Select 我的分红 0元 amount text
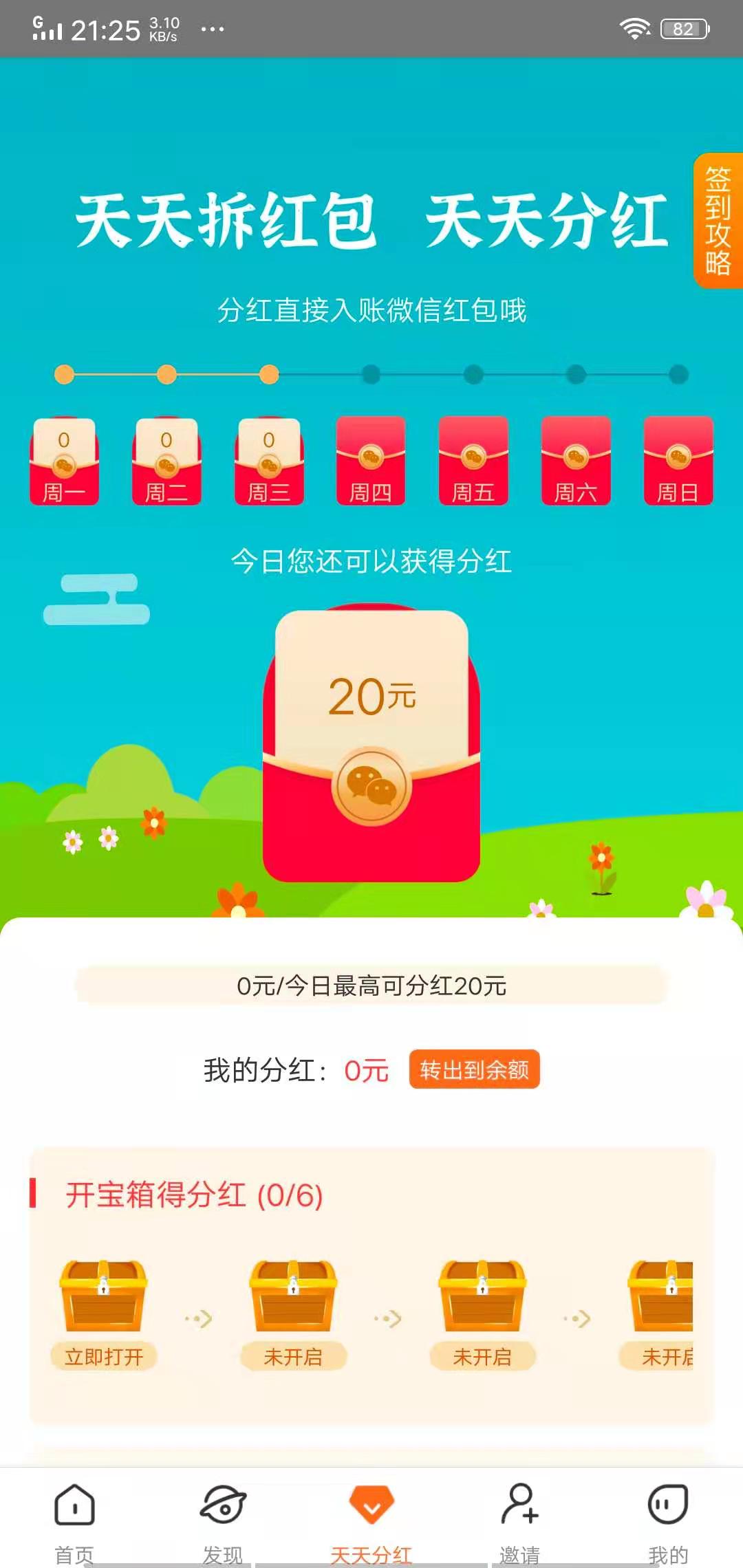Image resolution: width=743 pixels, height=1568 pixels. coord(366,1069)
